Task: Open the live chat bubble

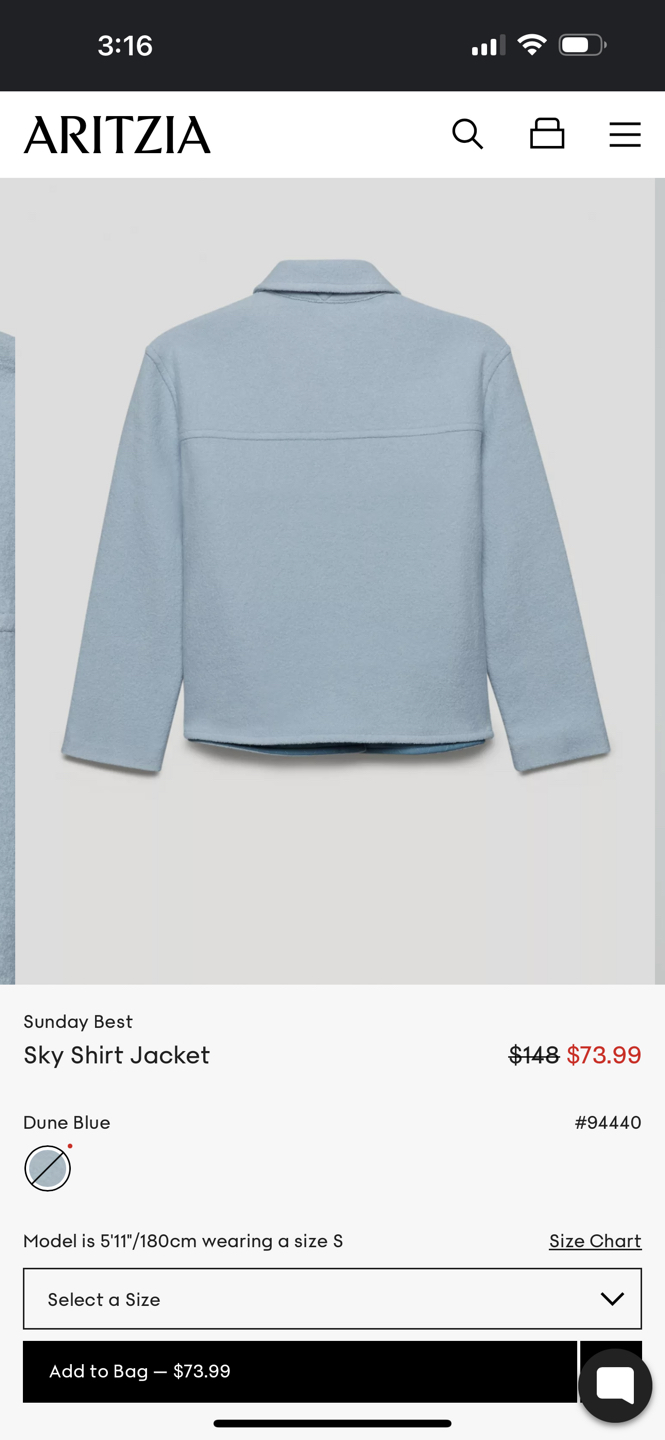Action: click(x=615, y=1385)
